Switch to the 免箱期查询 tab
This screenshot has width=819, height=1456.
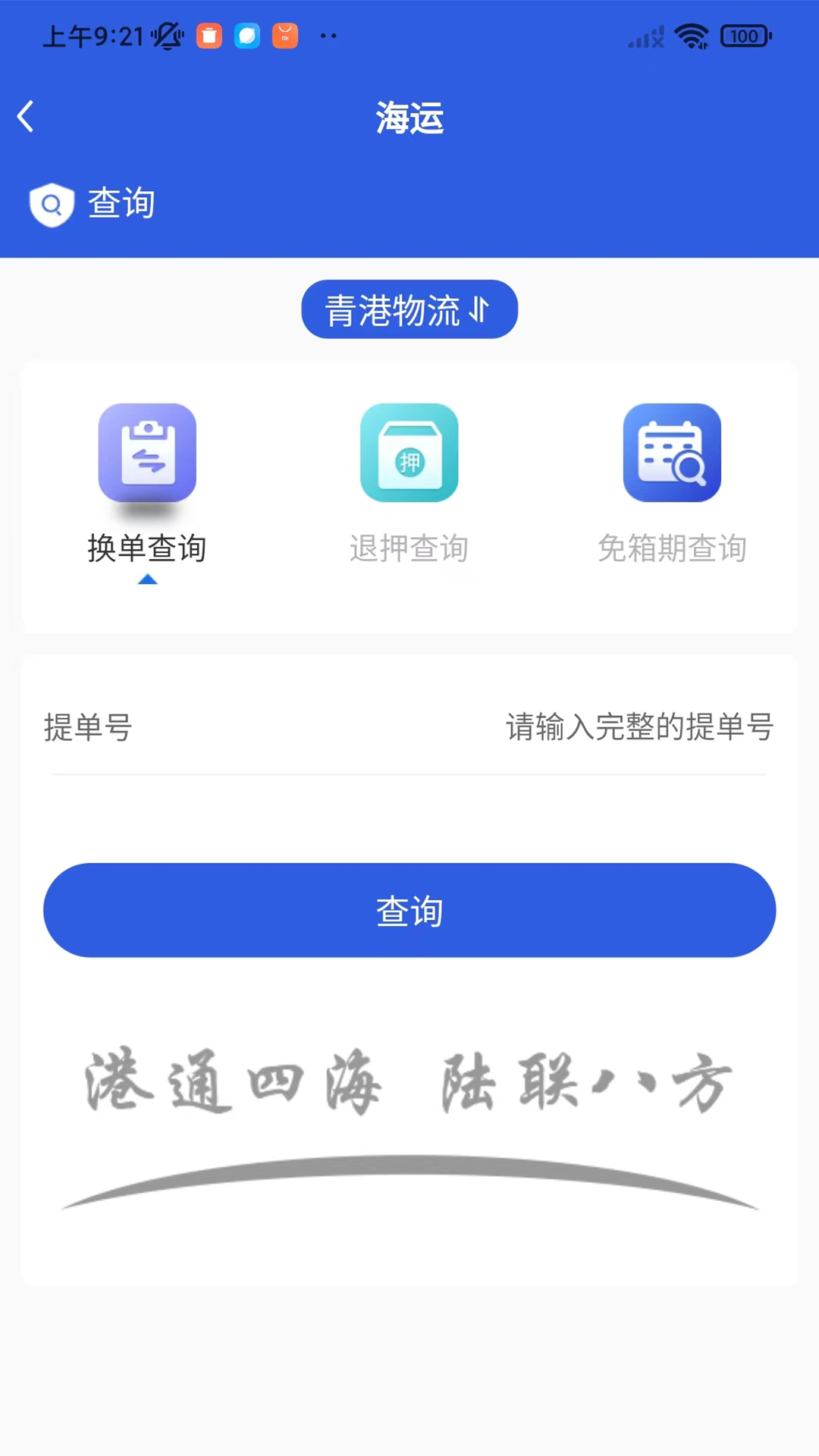point(672,486)
